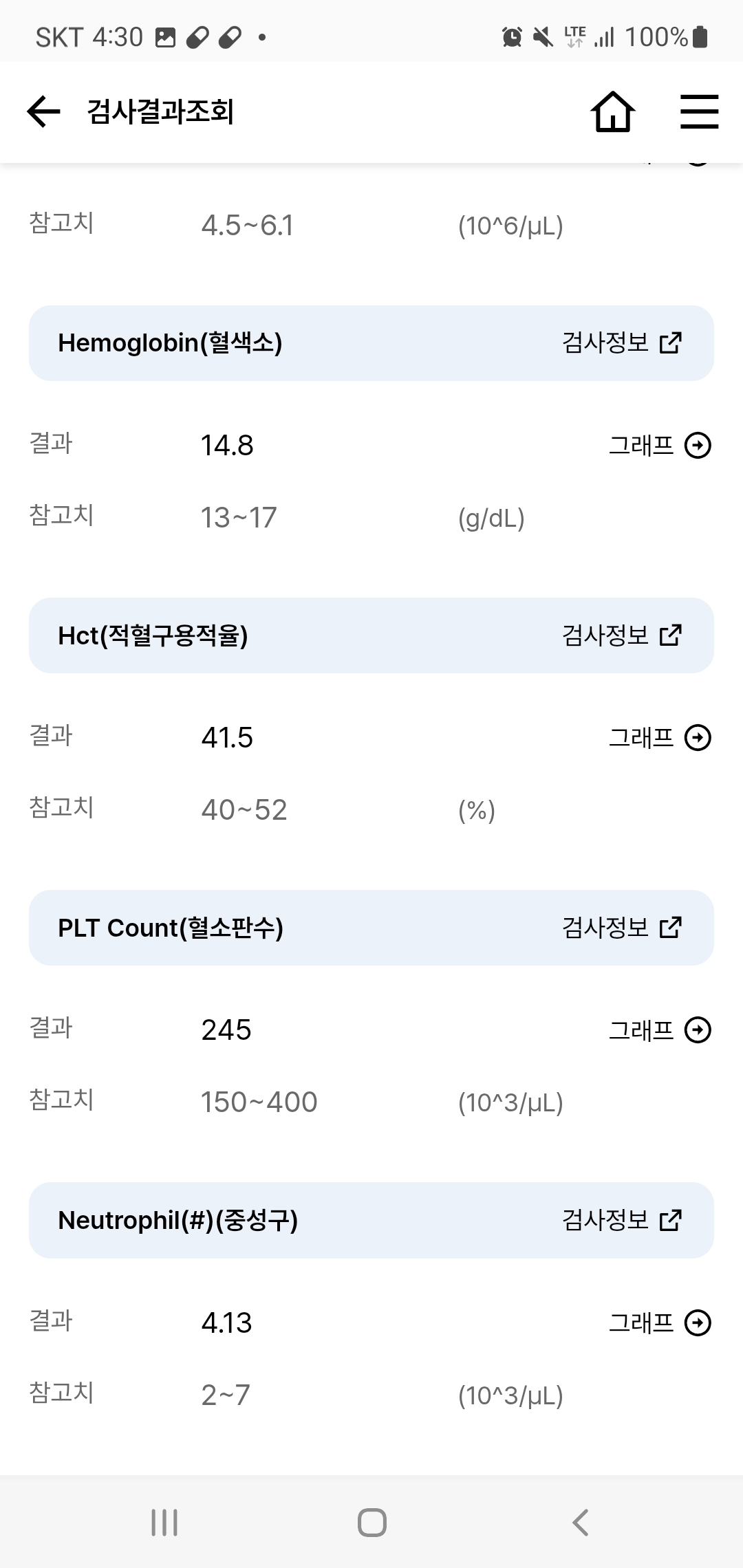The image size is (743, 1568).
Task: View 그래프 for Hemoglobin result 14.8
Action: click(660, 446)
